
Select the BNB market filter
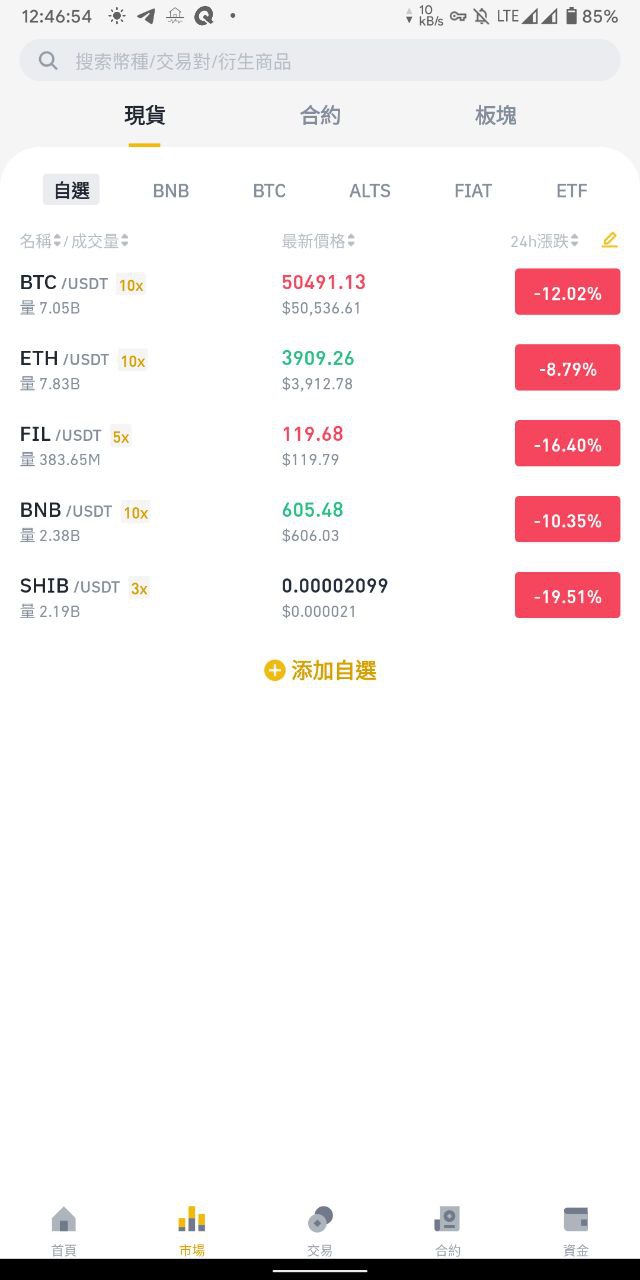coord(171,191)
